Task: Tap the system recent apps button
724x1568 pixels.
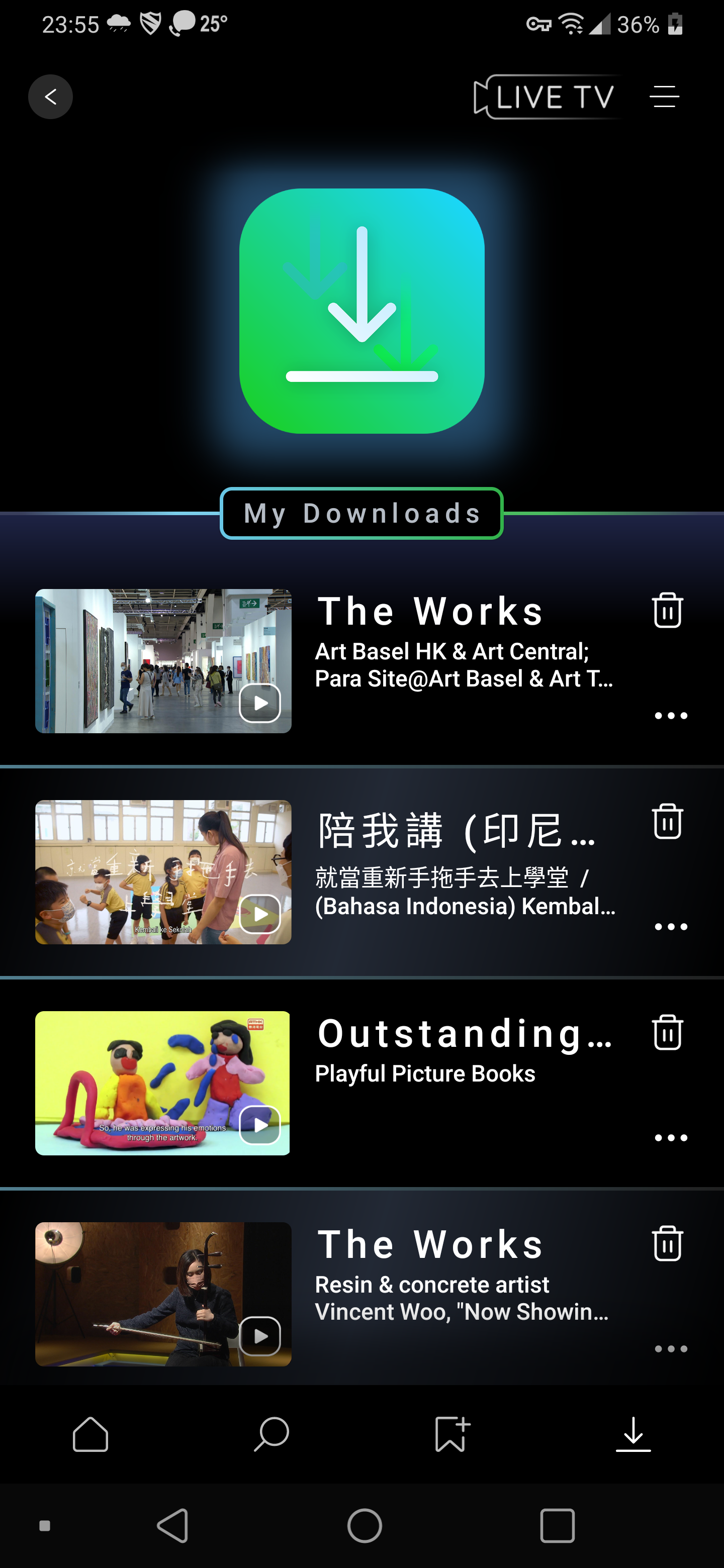Action: (x=557, y=1525)
